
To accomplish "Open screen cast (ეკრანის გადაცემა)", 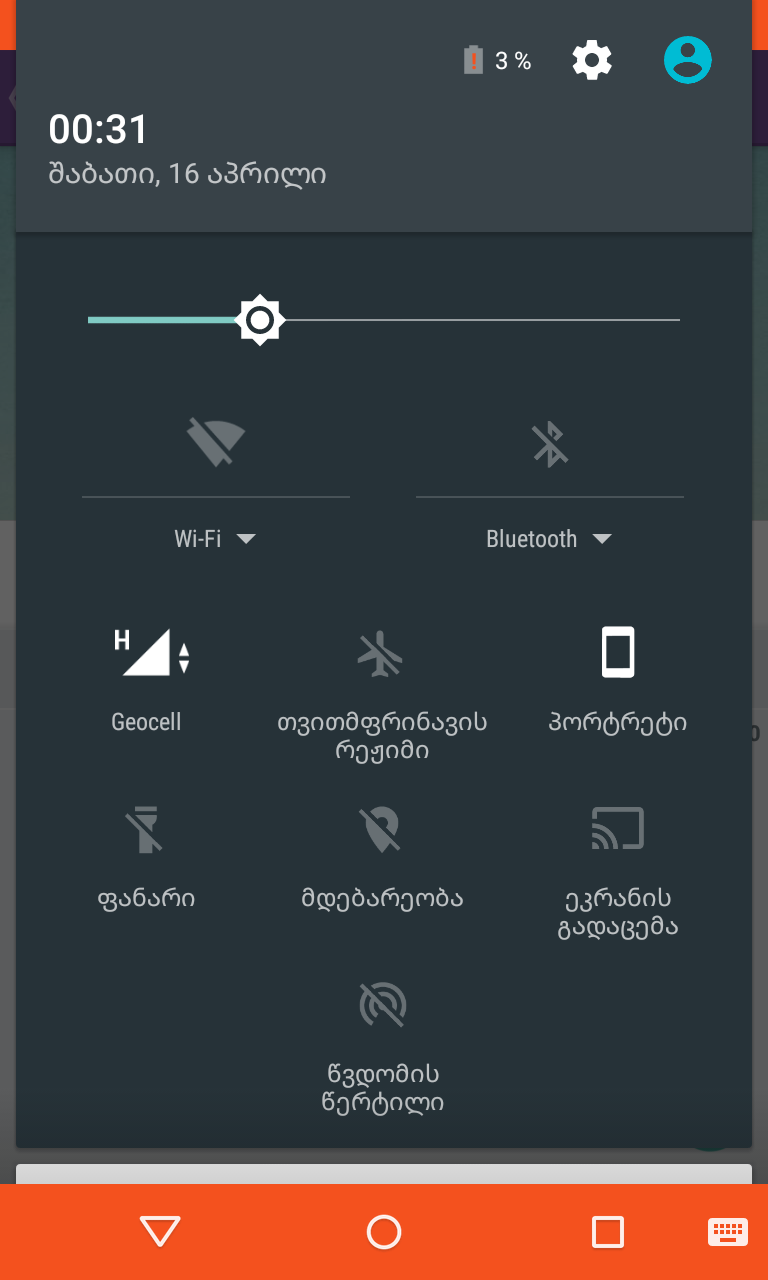I will 617,862.
